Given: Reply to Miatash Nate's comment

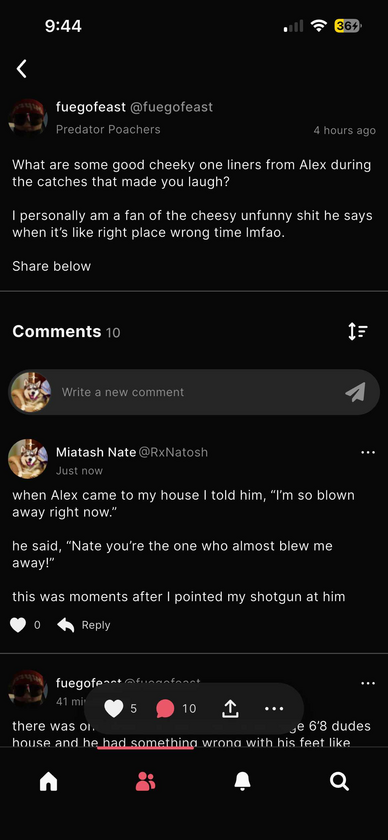Looking at the screenshot, I should pyautogui.click(x=84, y=625).
